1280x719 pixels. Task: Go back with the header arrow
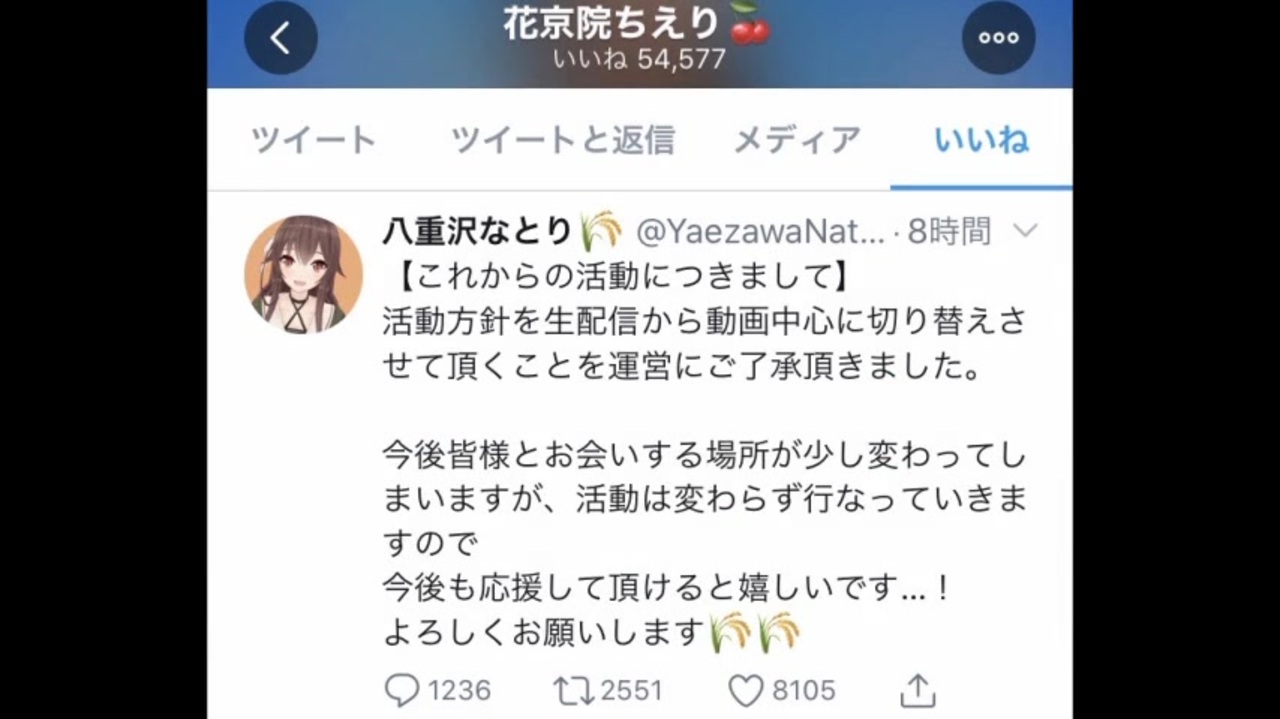[x=281, y=38]
